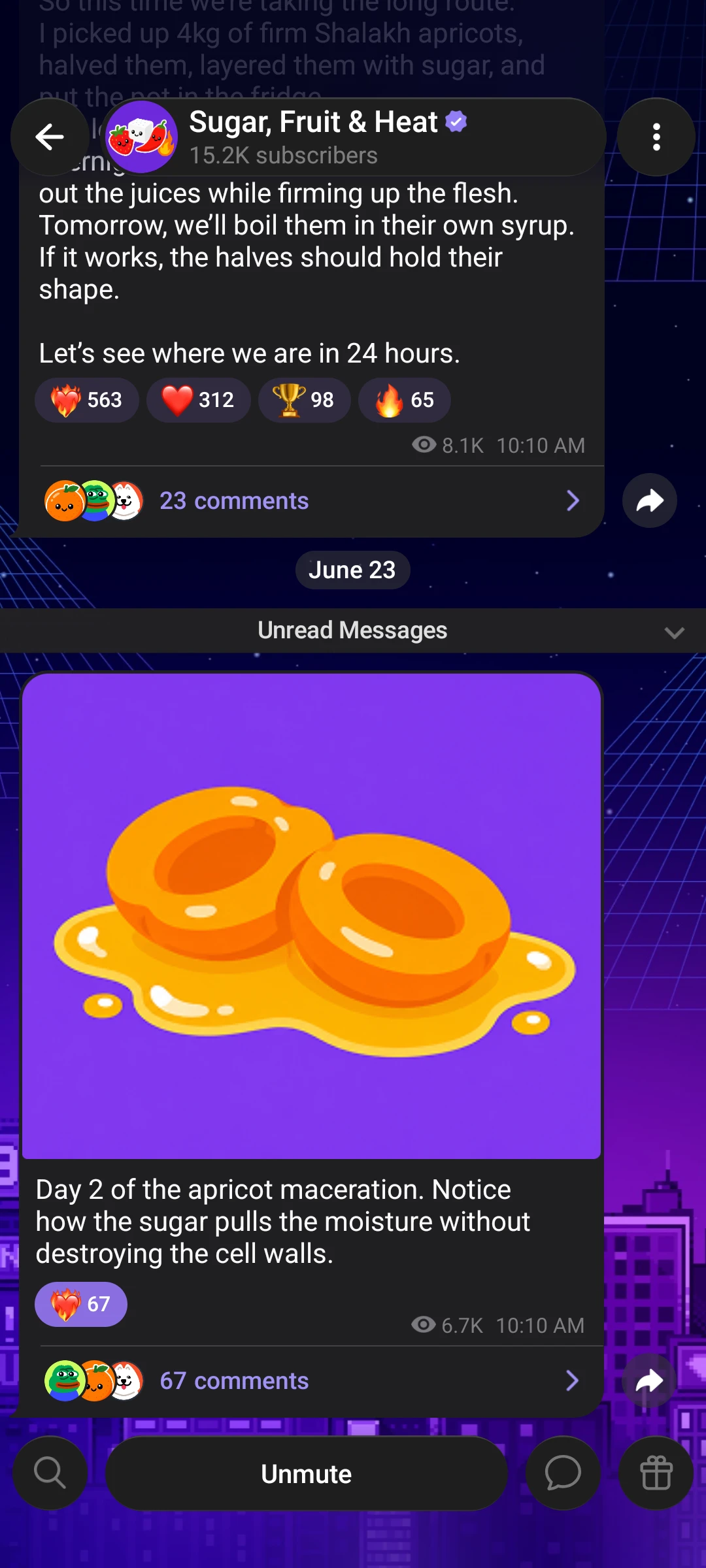
Task: Forward the Day 2 apricot maceration post
Action: click(649, 1380)
